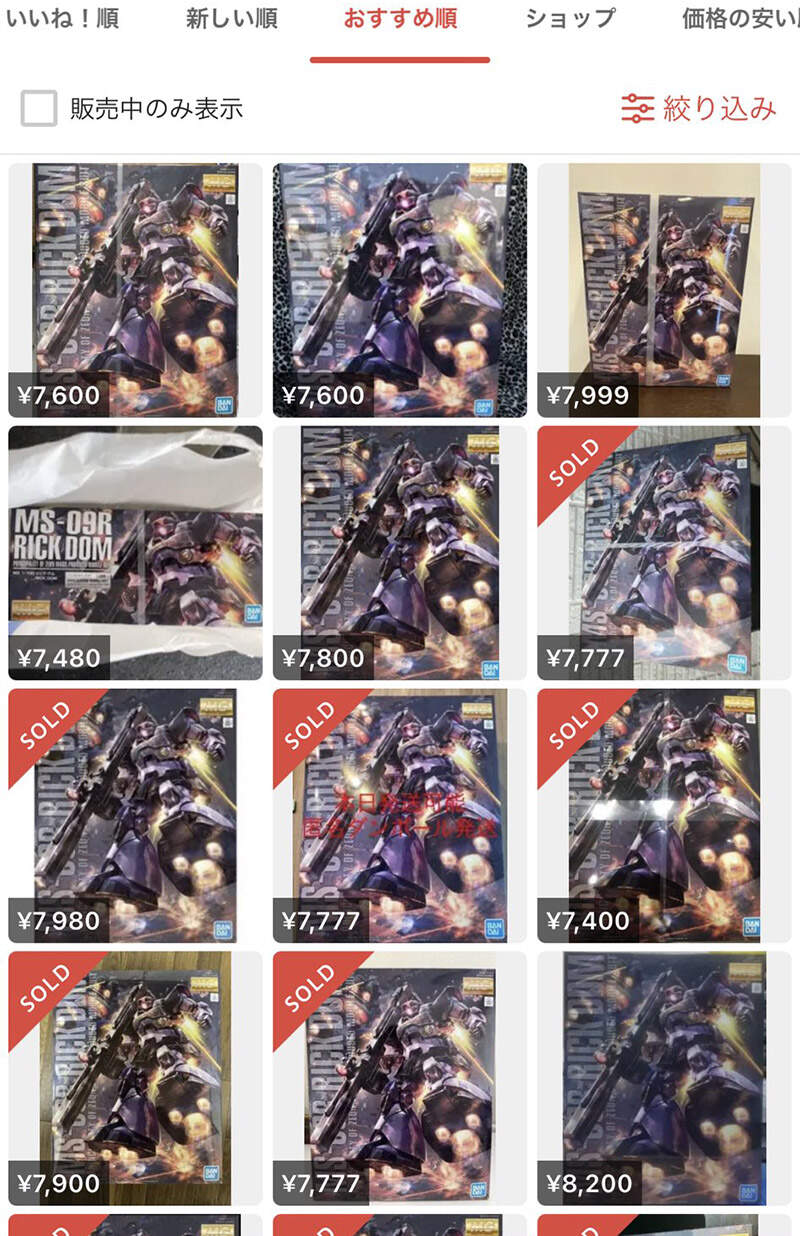The height and width of the screenshot is (1236, 800).
Task: Switch to the 価格の安い順 tab
Action: [x=740, y=20]
